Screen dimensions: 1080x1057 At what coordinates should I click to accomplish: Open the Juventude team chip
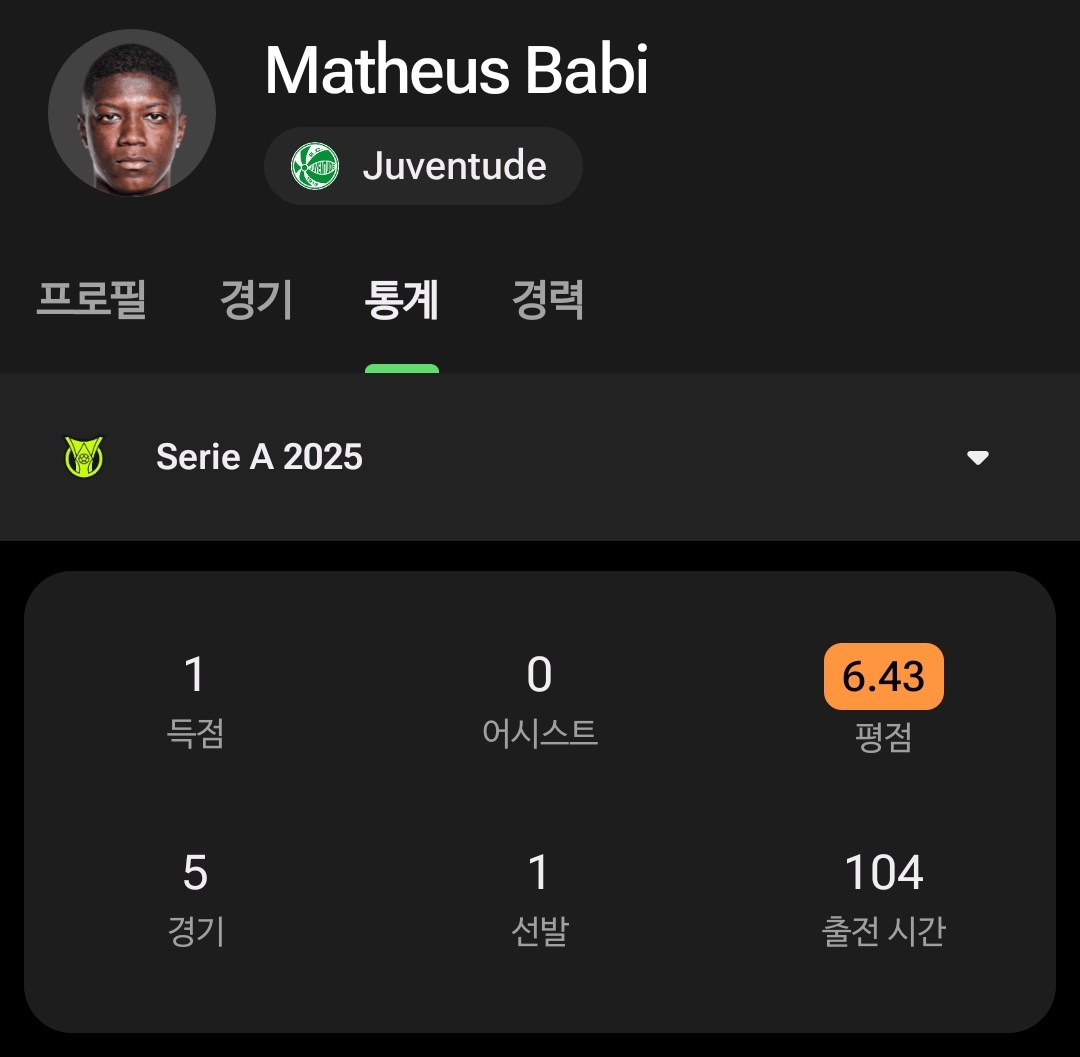tap(423, 166)
